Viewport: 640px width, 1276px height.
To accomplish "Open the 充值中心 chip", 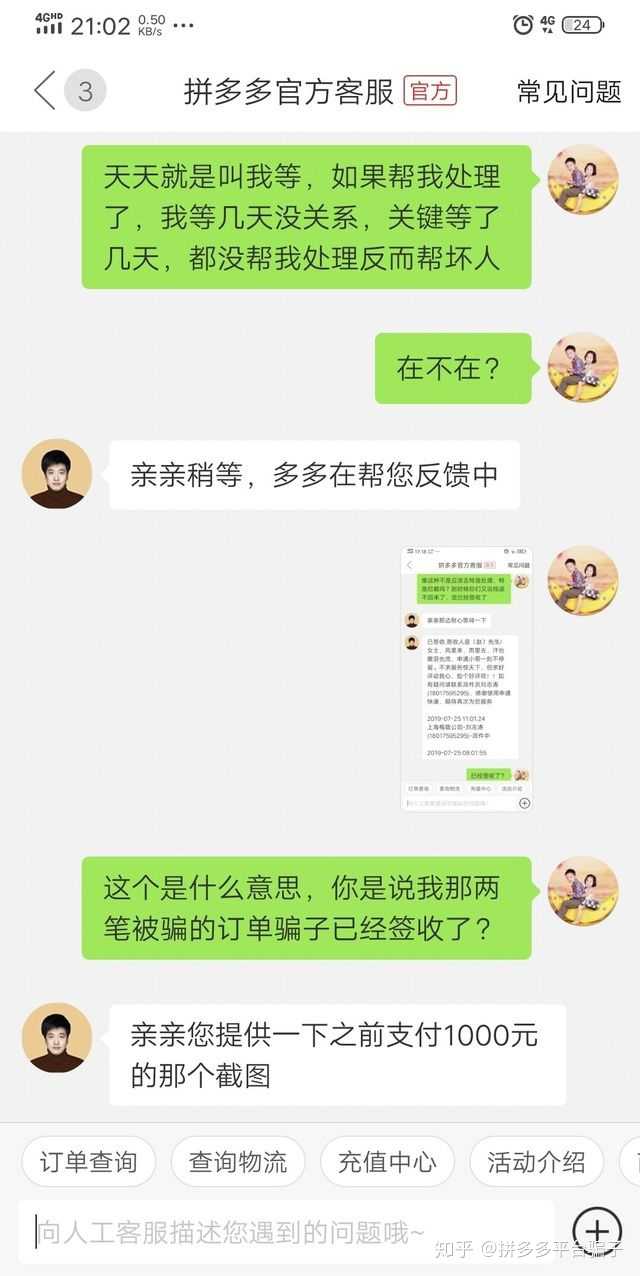I will click(387, 1162).
